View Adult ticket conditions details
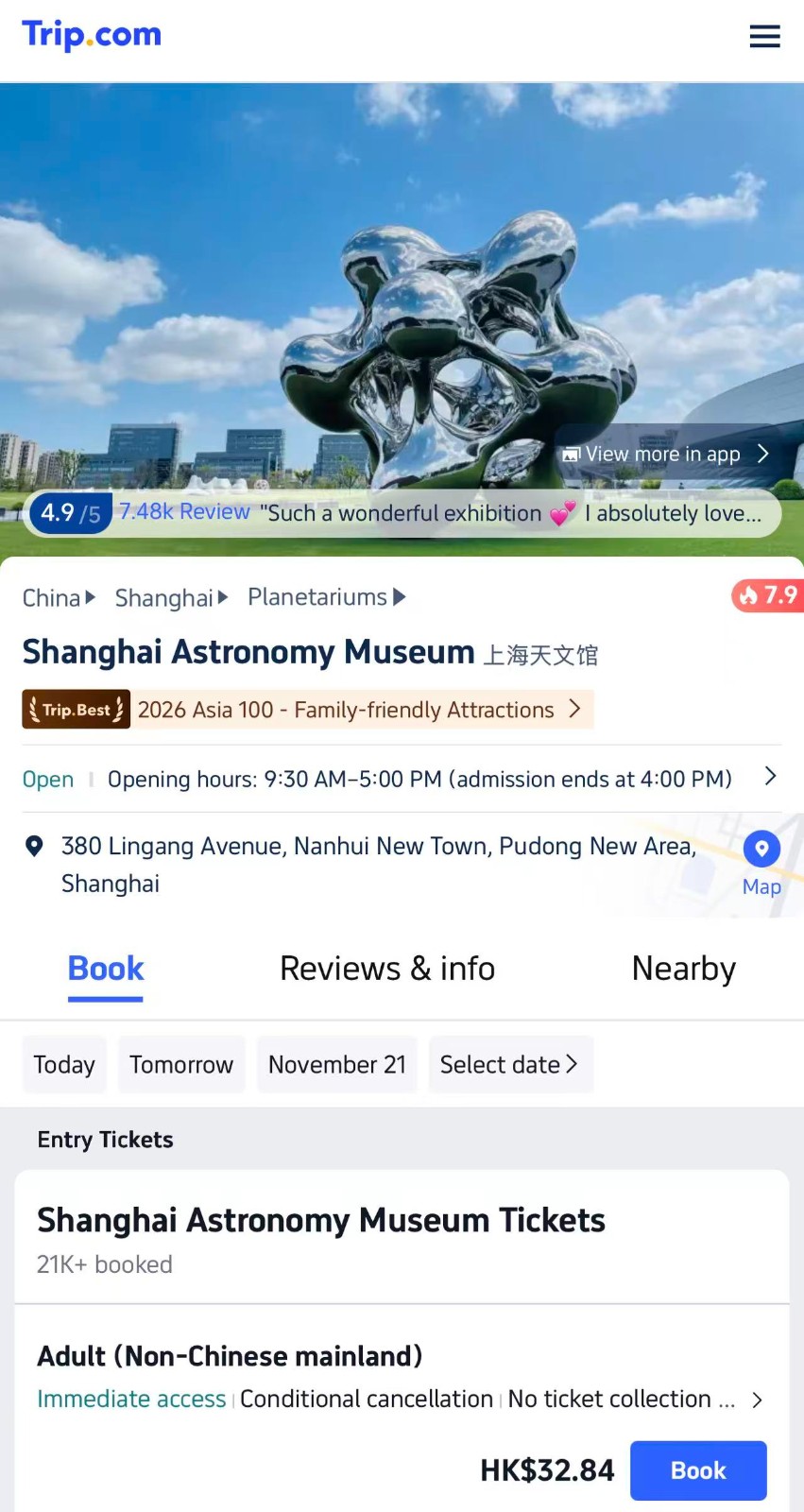Image resolution: width=804 pixels, height=1512 pixels. tap(756, 1400)
